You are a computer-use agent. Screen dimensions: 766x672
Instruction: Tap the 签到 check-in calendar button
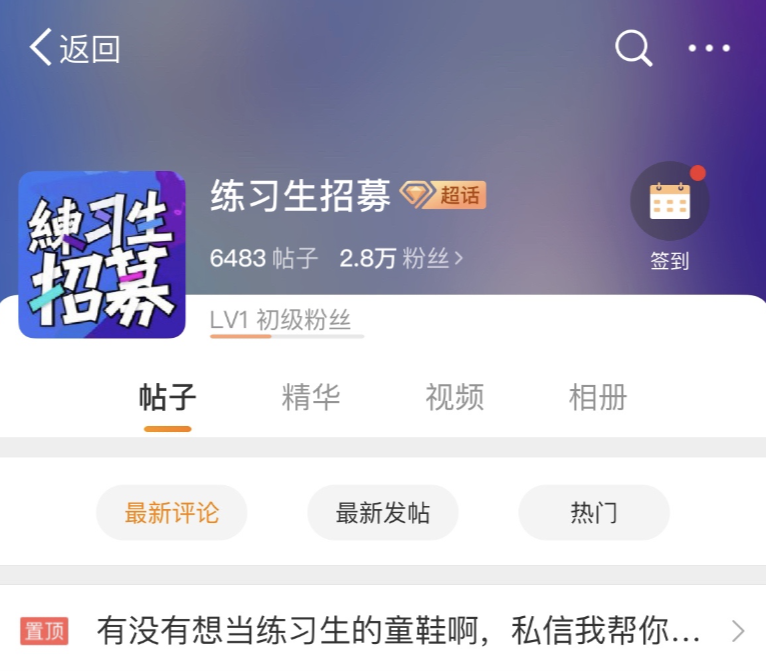tap(669, 203)
